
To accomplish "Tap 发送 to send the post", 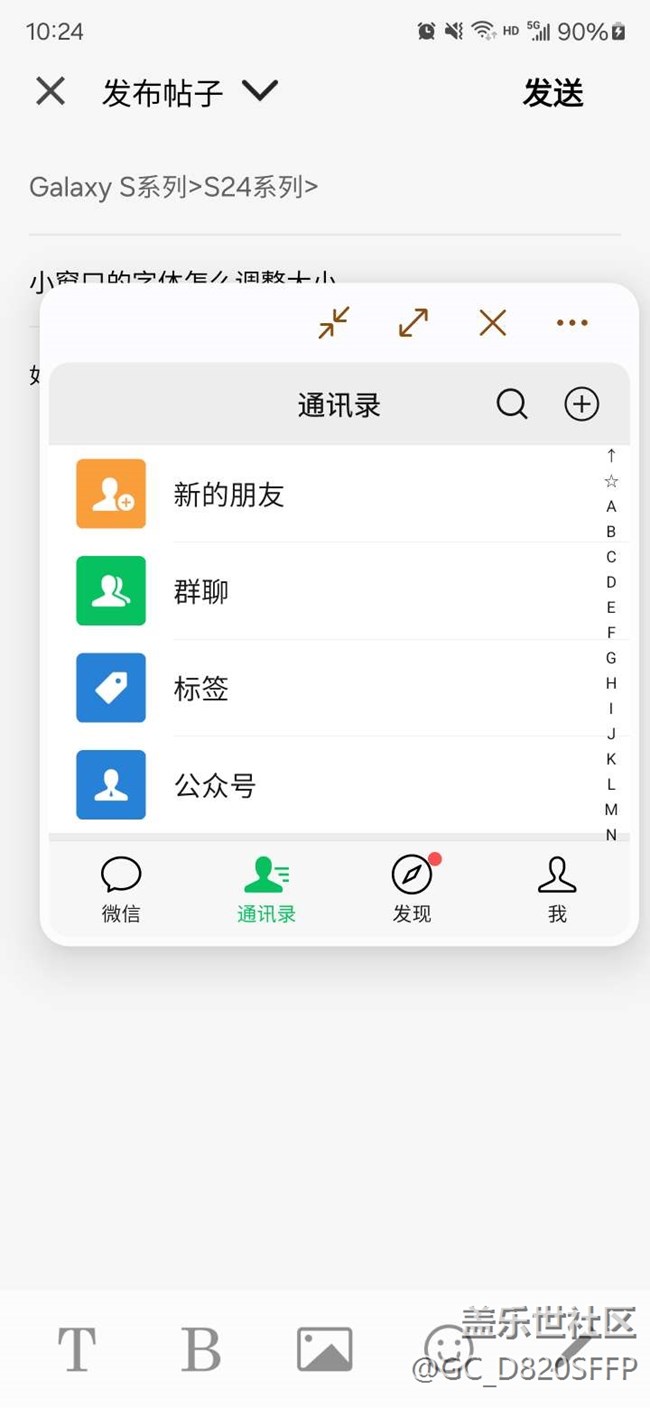I will (x=553, y=93).
